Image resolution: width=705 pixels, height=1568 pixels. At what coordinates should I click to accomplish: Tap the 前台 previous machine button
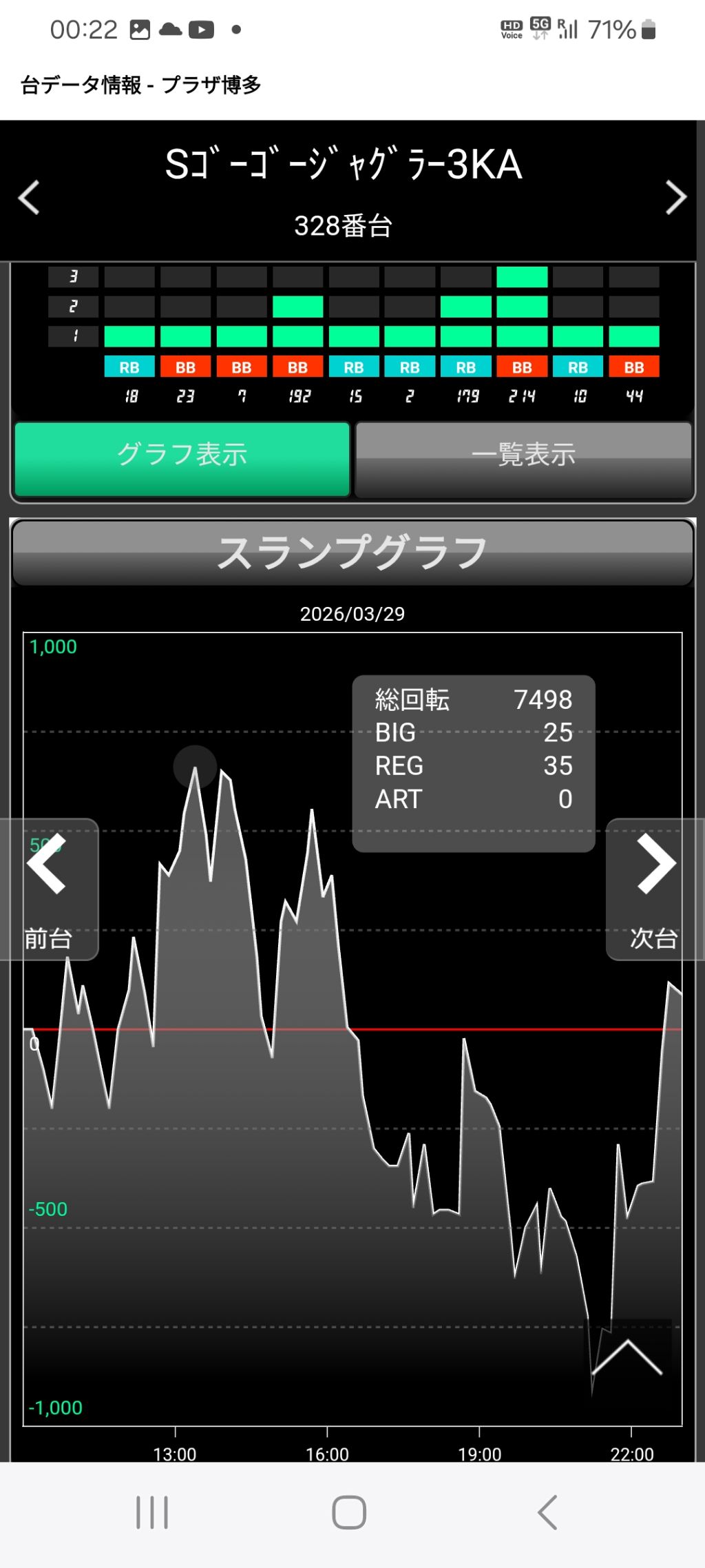48,889
